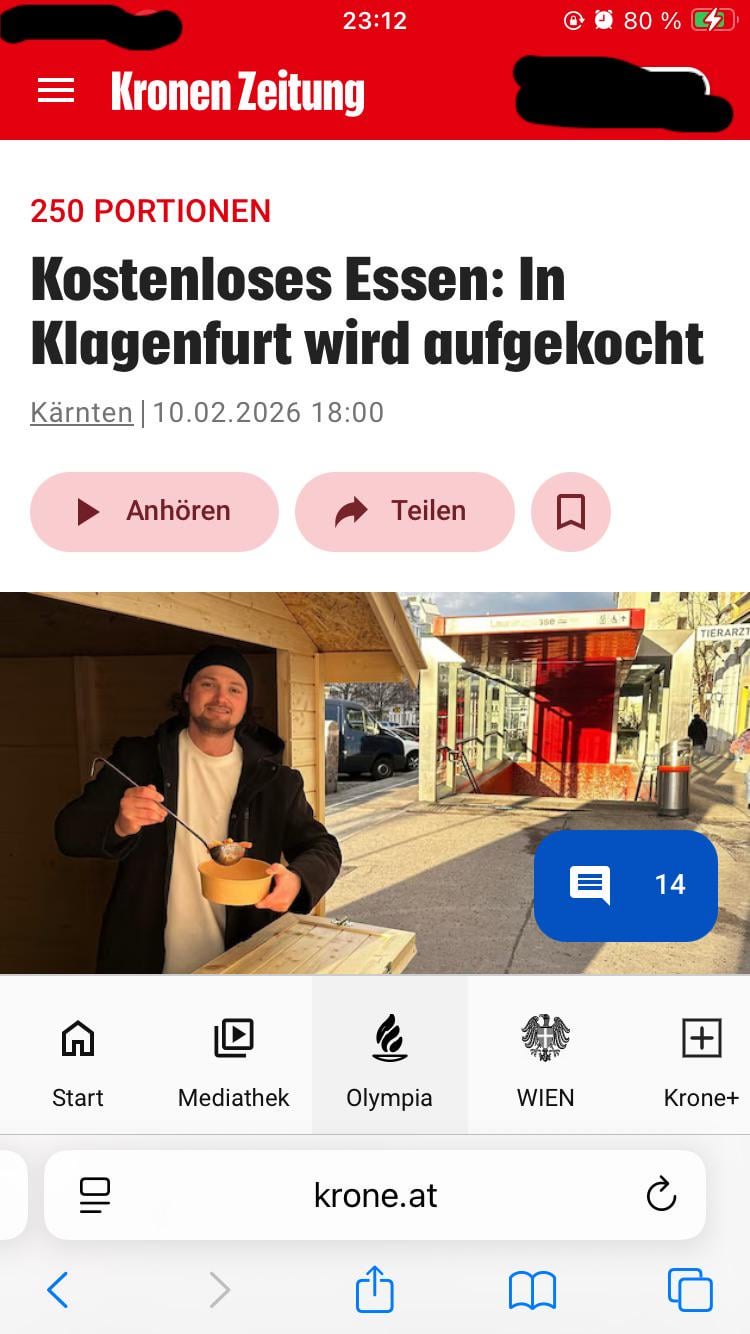750x1334 pixels.
Task: Open the hamburger menu
Action: click(x=56, y=91)
